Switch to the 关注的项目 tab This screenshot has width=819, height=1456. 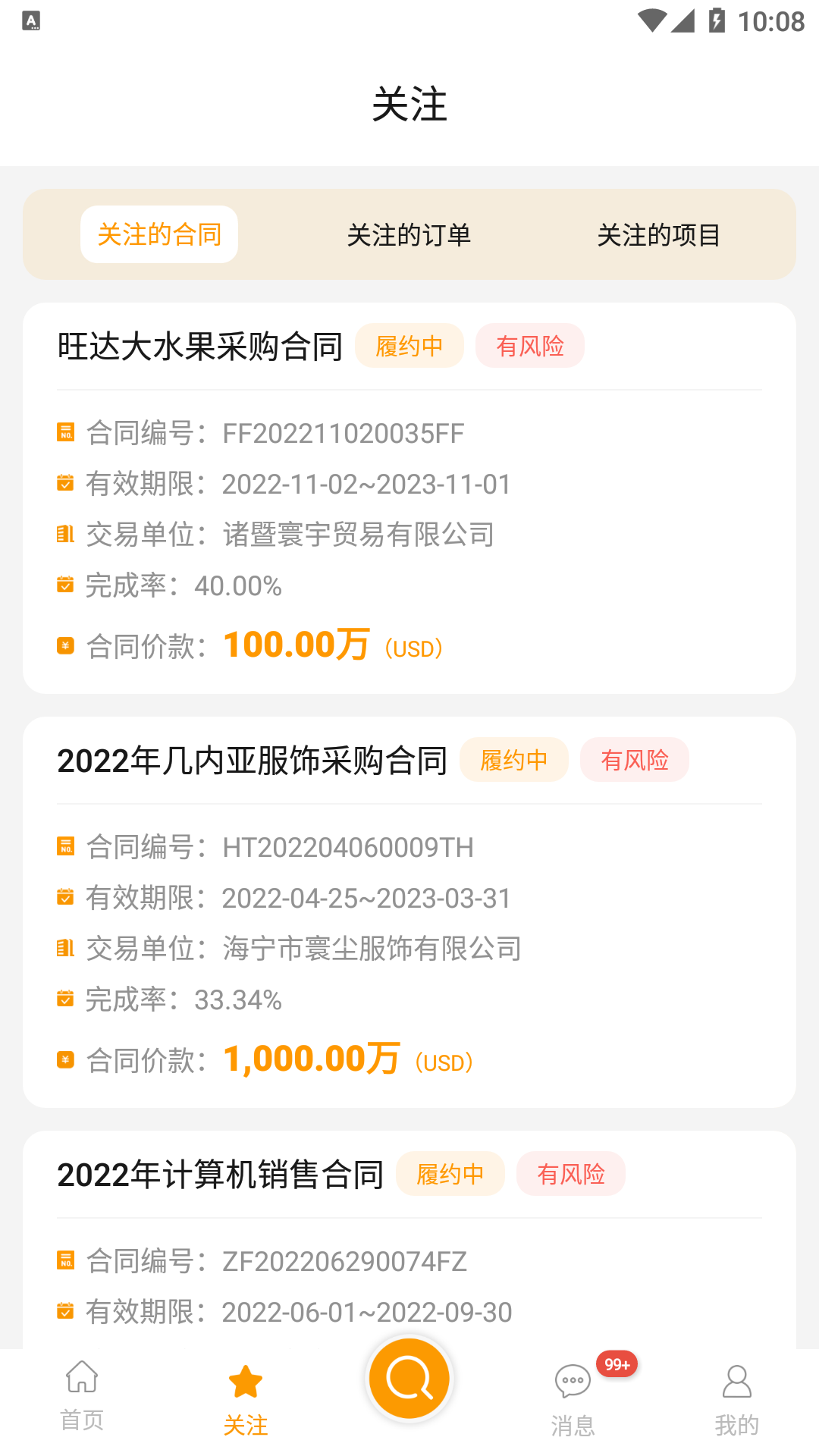tap(660, 235)
